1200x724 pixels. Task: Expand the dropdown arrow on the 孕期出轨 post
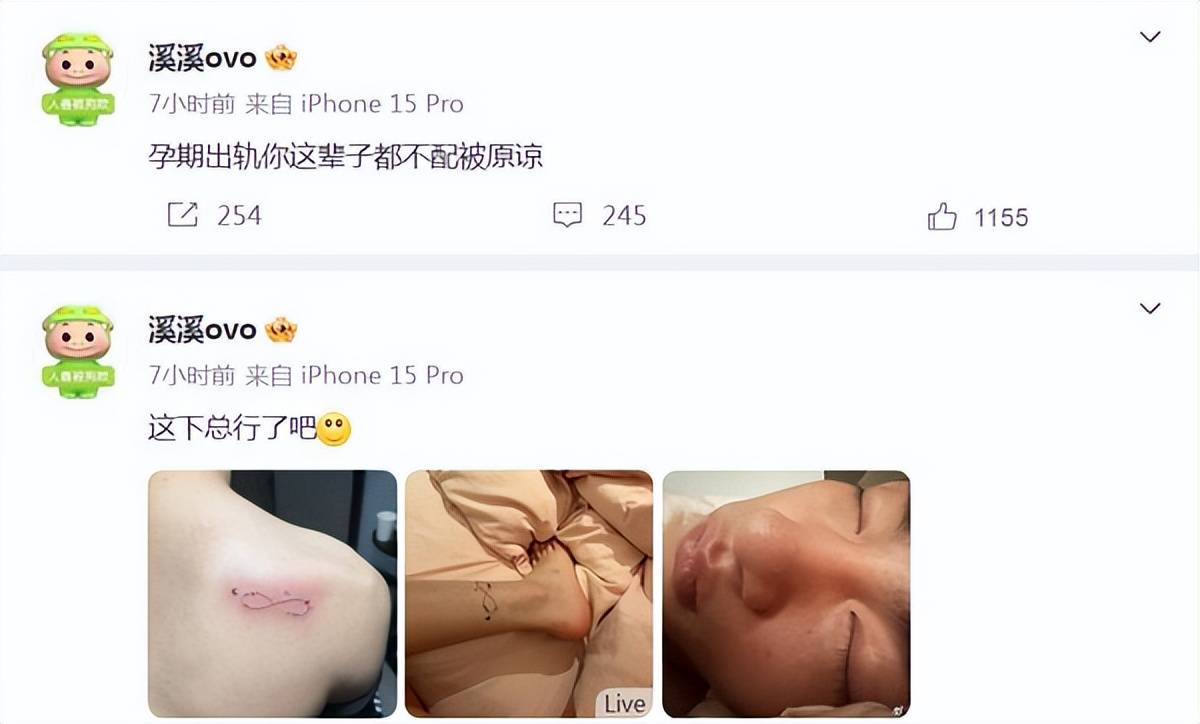1150,38
